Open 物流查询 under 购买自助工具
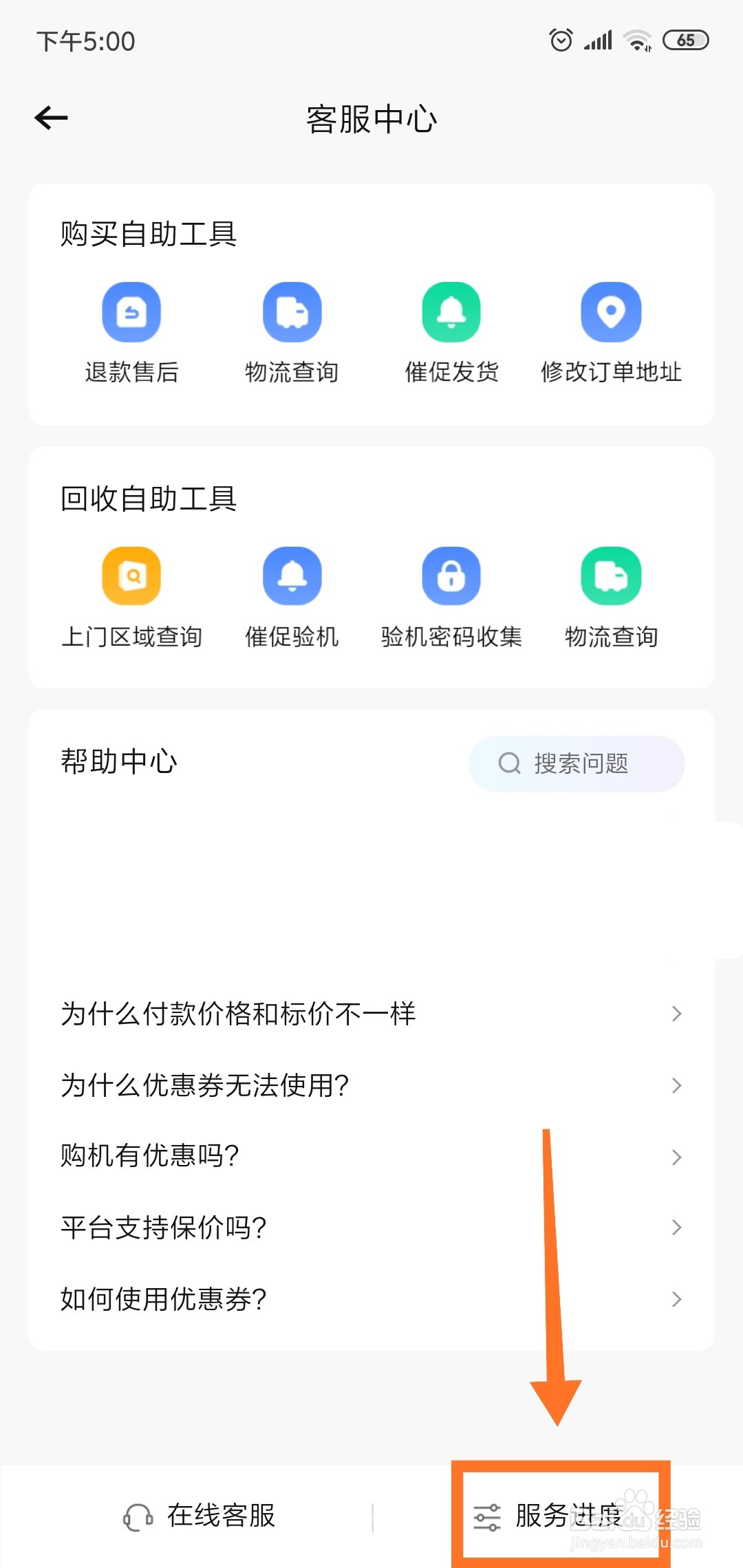The width and height of the screenshot is (743, 1568). point(292,334)
